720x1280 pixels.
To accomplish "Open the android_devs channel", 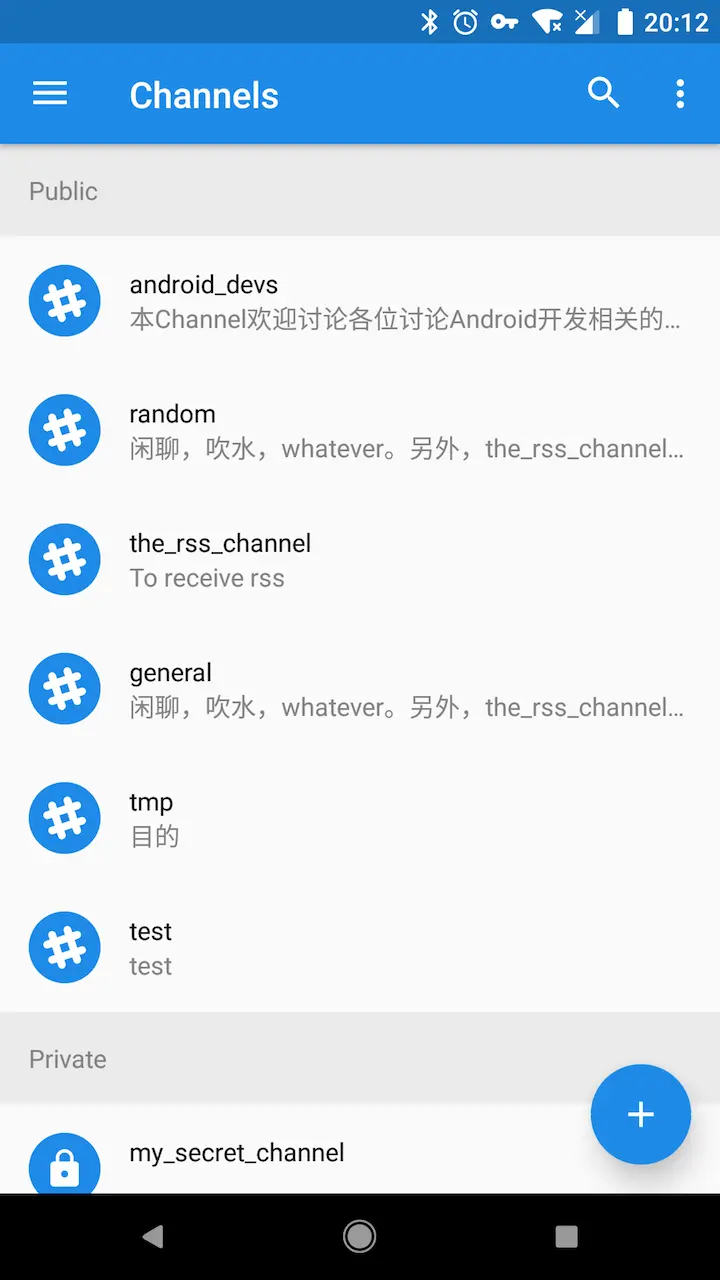I will [x=360, y=301].
